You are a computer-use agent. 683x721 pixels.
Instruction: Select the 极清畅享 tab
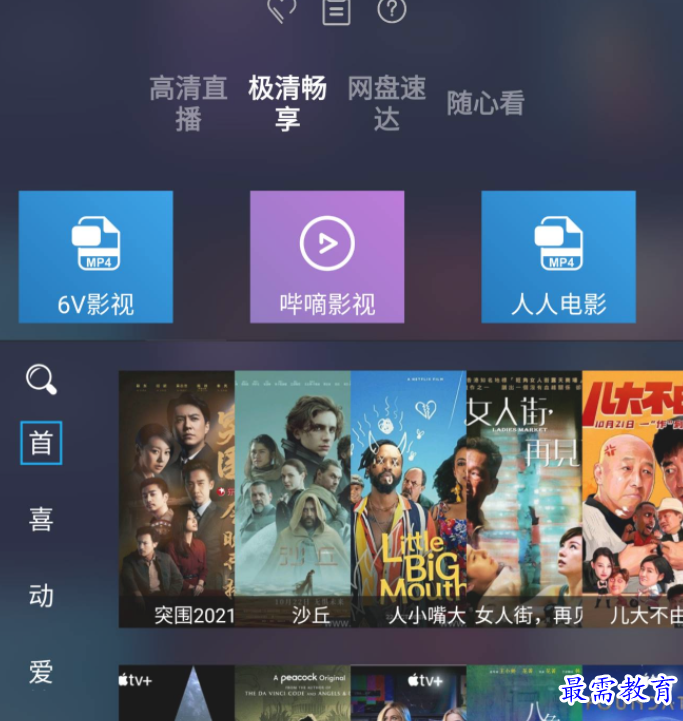(287, 103)
